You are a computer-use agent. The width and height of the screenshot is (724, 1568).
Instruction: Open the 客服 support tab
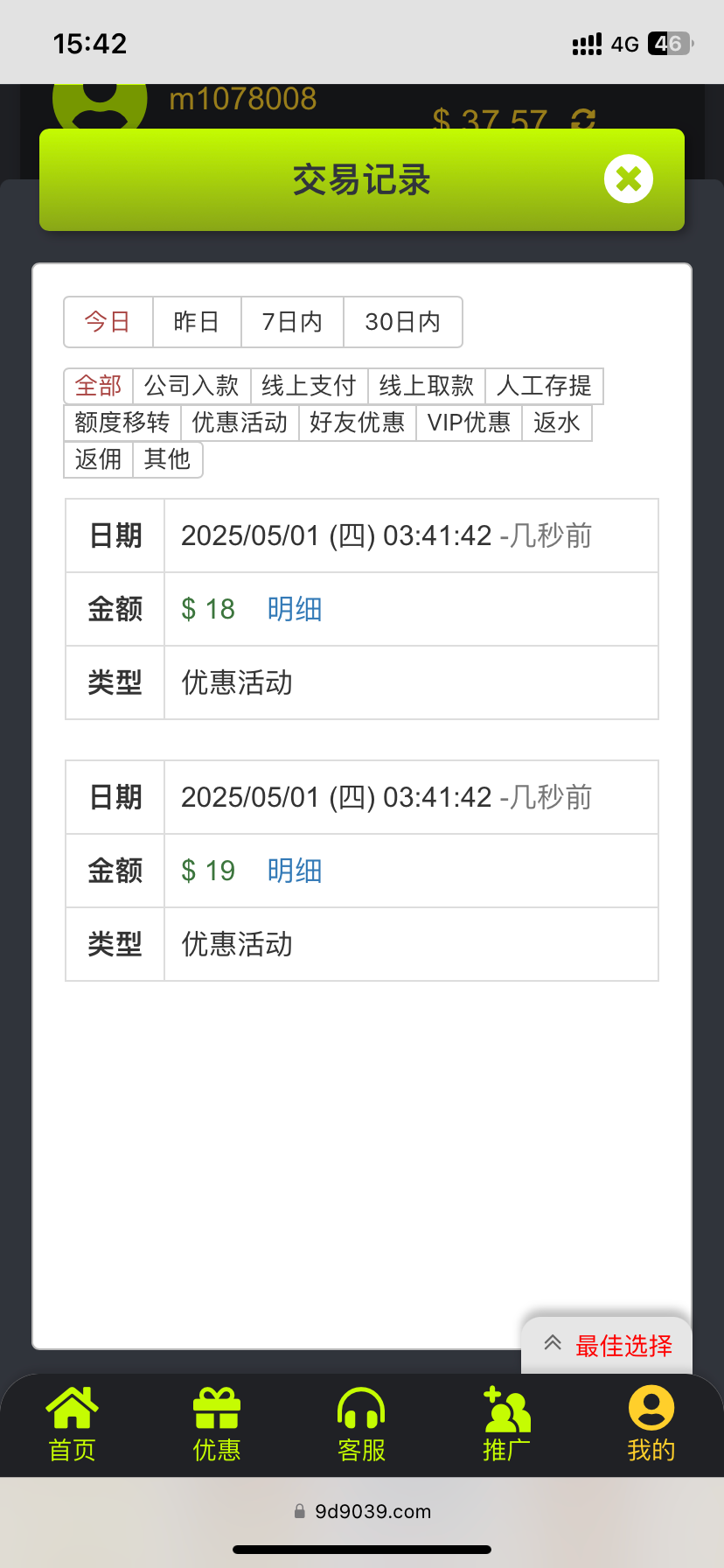(361, 1424)
